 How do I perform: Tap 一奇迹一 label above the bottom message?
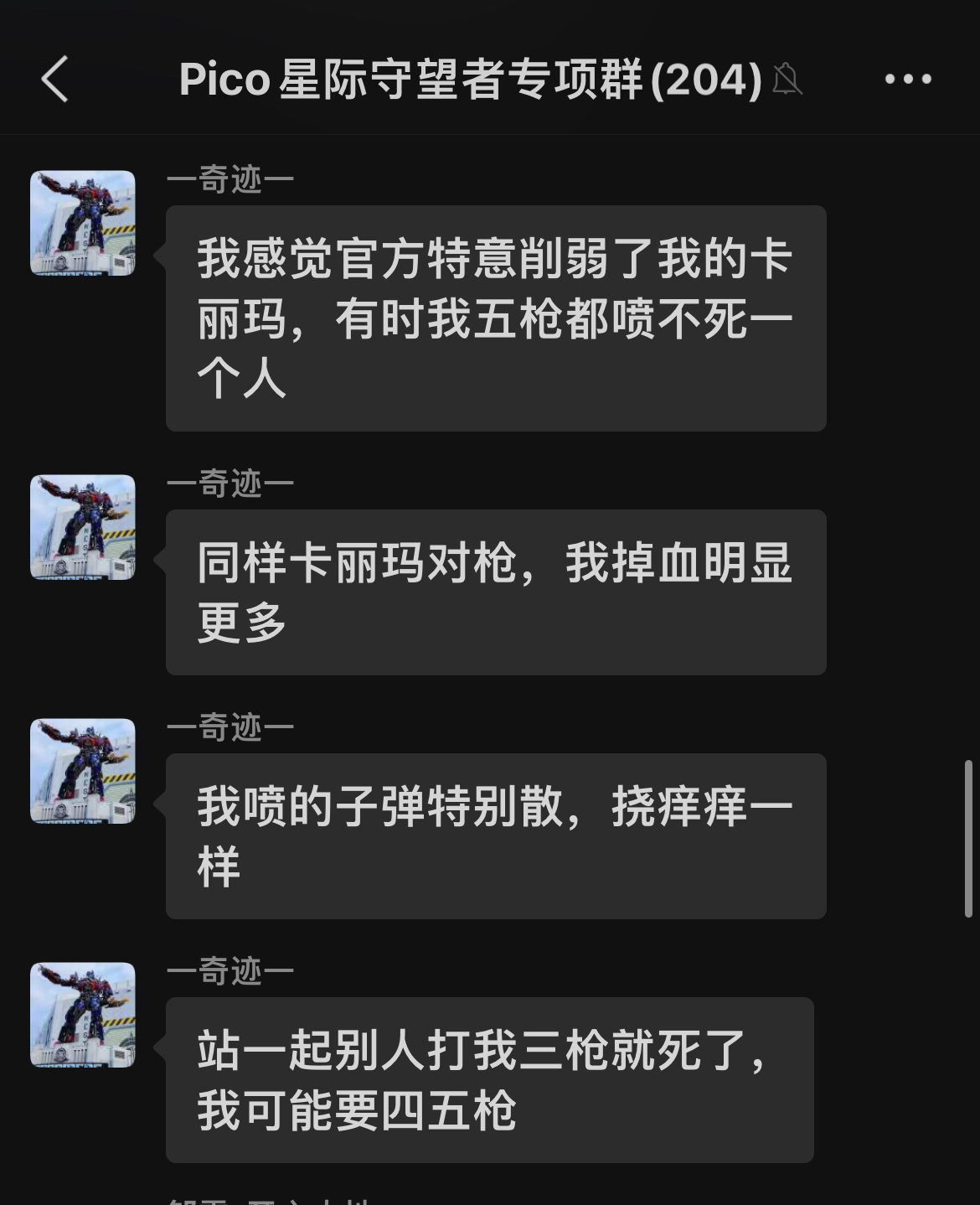tap(232, 972)
